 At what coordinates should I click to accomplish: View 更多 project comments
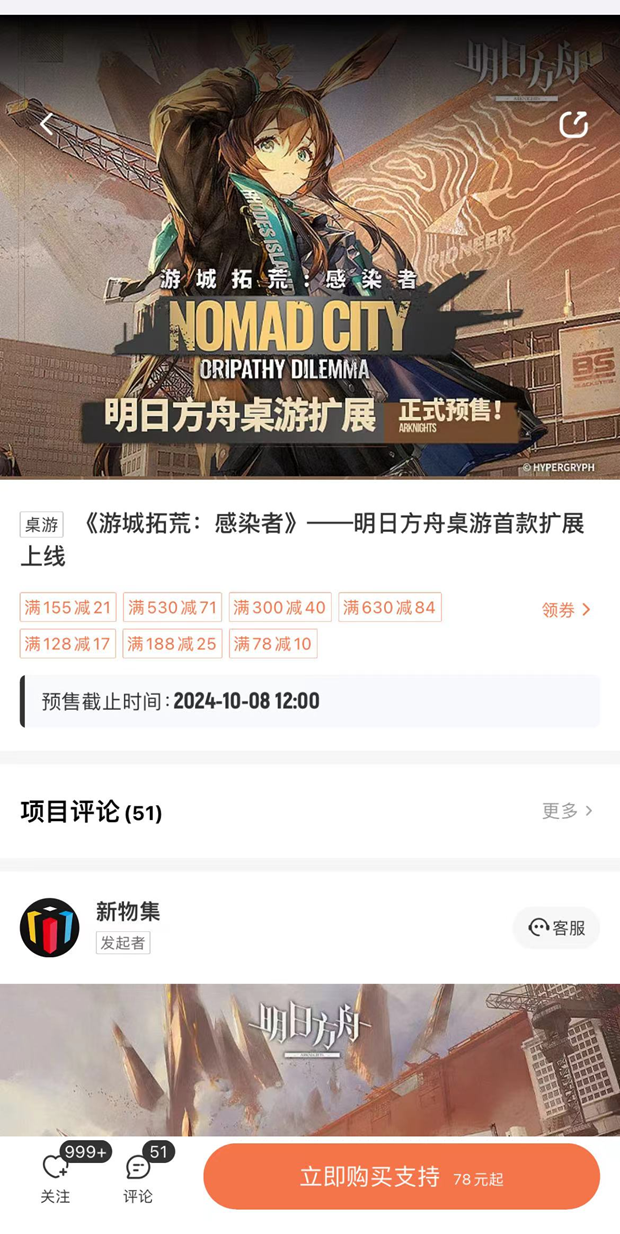567,811
